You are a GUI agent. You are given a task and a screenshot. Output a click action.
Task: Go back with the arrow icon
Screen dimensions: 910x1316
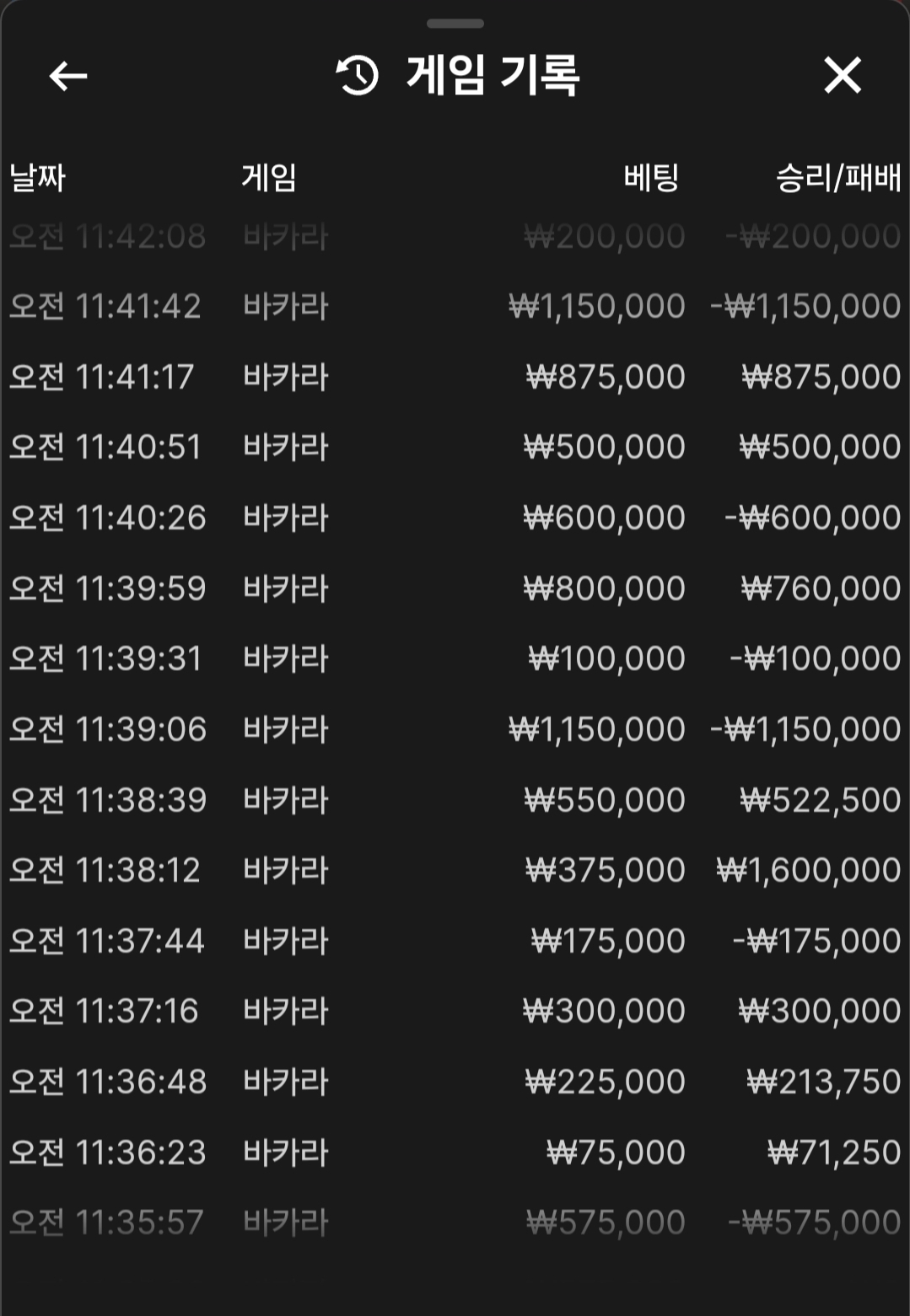pyautogui.click(x=68, y=77)
